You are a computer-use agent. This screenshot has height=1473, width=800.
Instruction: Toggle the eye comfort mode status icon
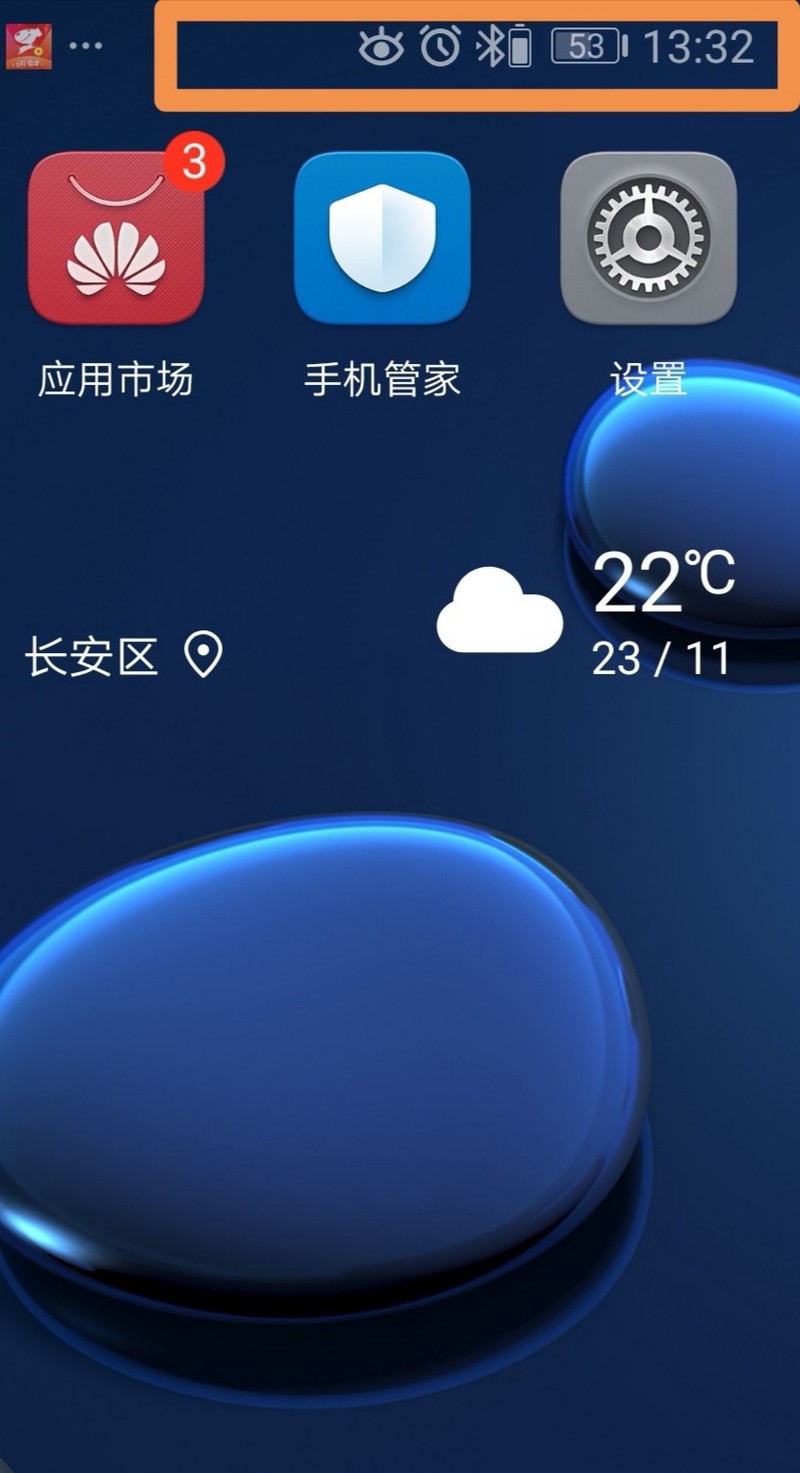[380, 46]
